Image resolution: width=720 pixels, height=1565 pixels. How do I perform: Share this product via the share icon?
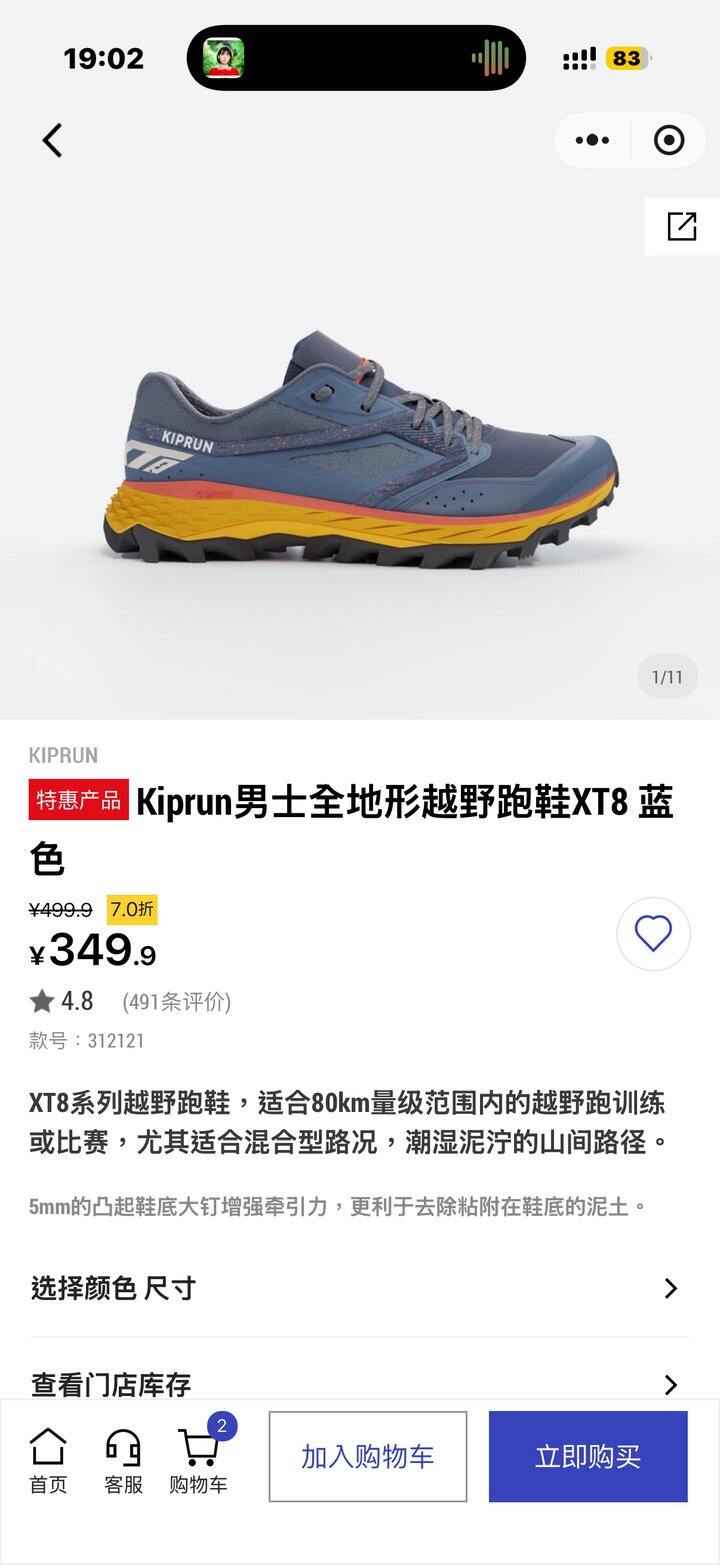point(682,226)
